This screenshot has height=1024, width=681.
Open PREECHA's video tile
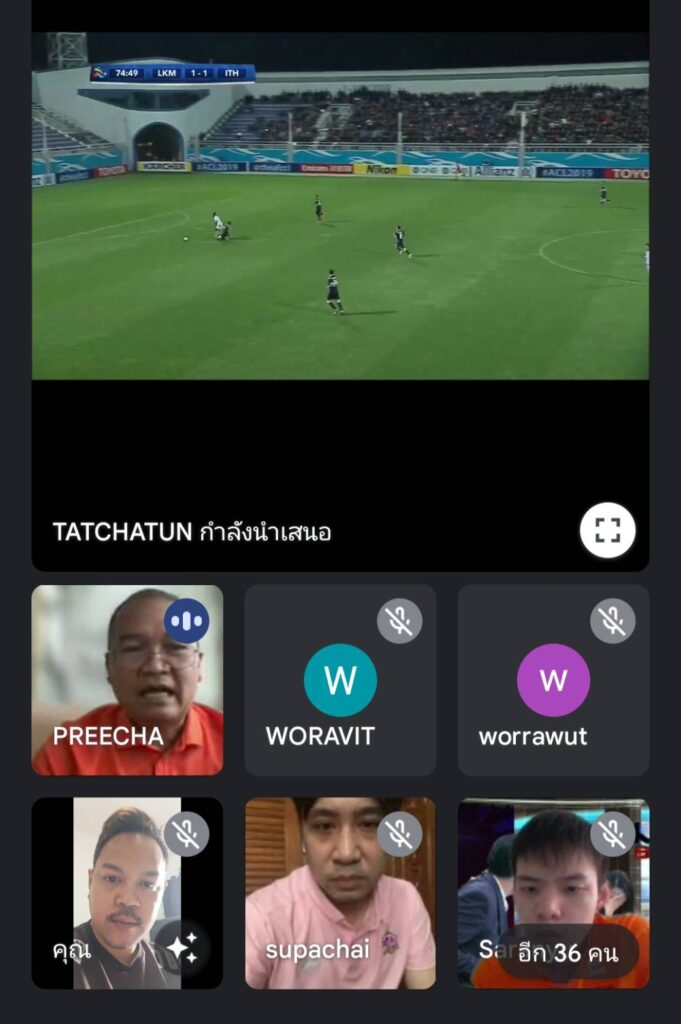click(127, 680)
